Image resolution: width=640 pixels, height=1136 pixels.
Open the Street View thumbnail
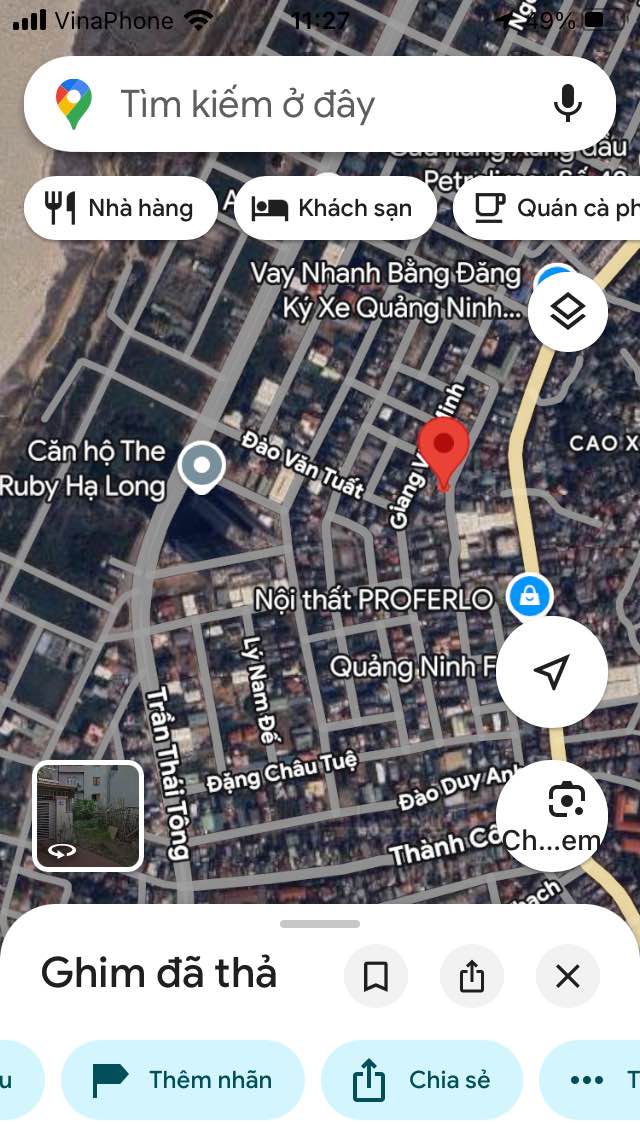point(88,816)
